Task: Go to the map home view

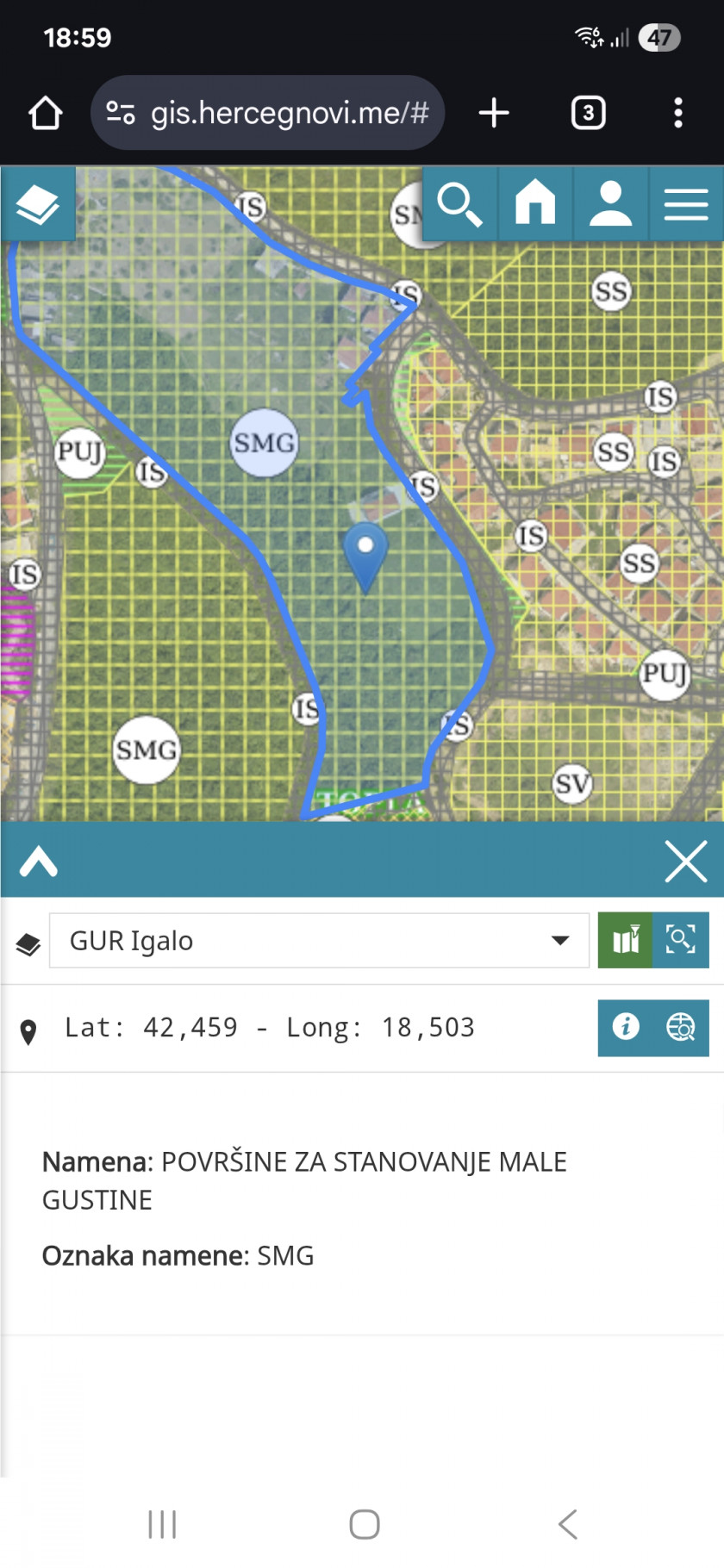Action: (534, 204)
